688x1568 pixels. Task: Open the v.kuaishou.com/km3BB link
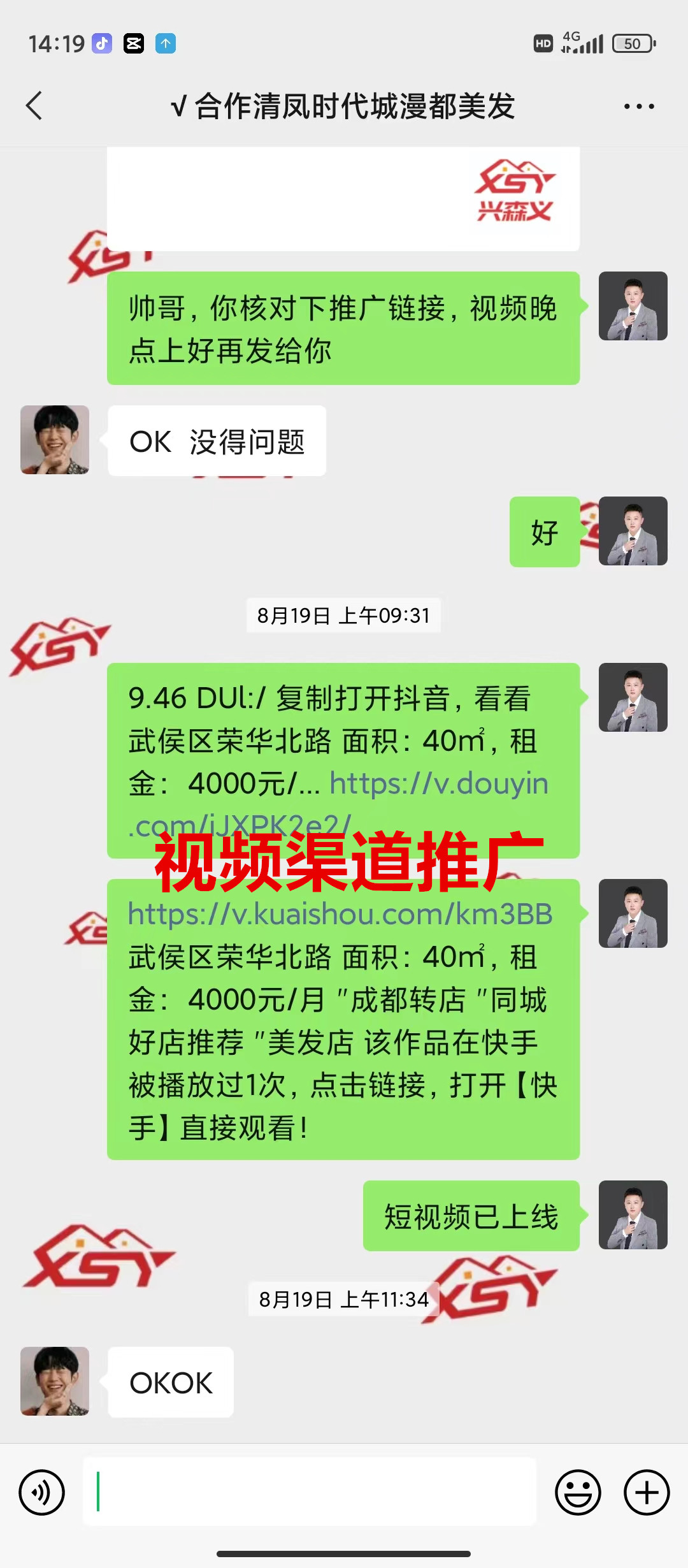[x=340, y=914]
